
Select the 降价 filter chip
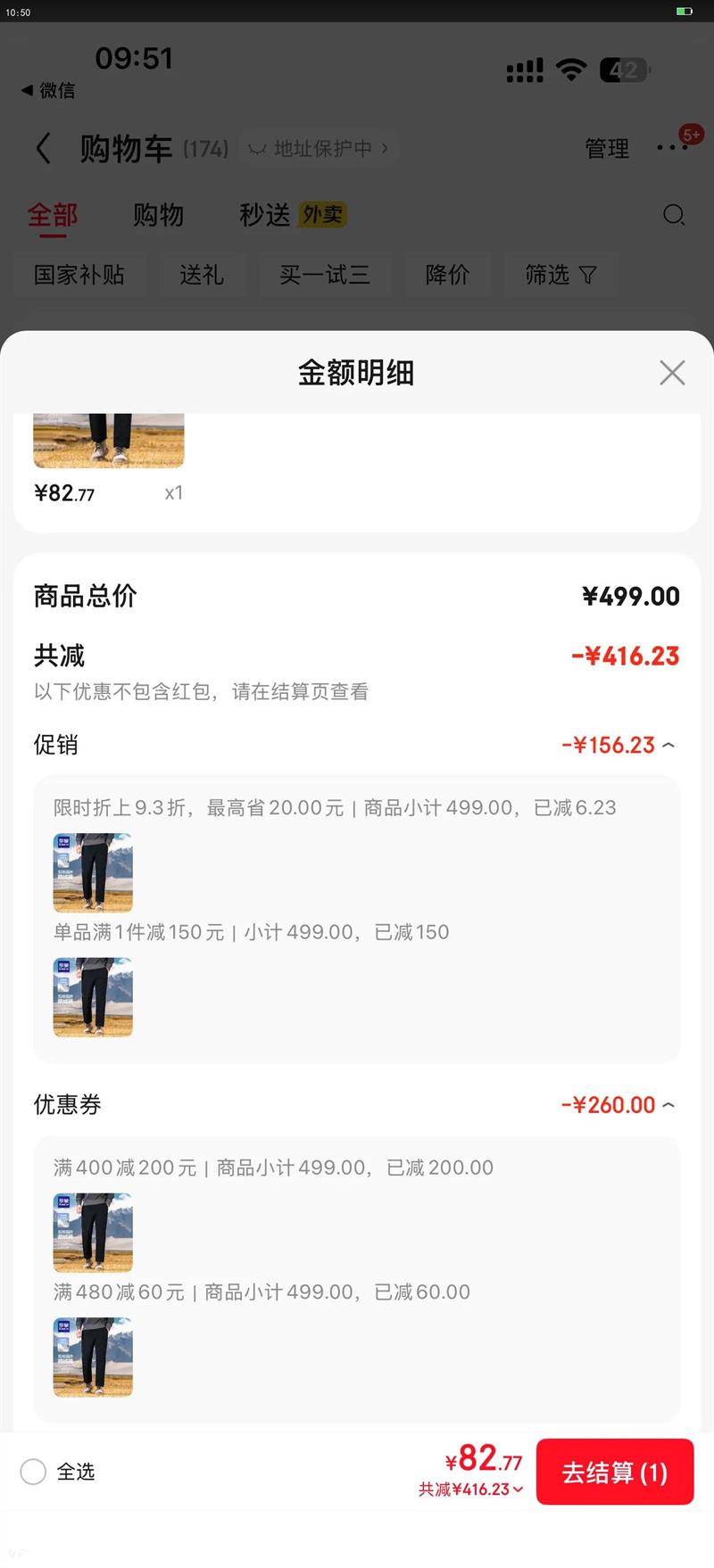click(x=447, y=275)
